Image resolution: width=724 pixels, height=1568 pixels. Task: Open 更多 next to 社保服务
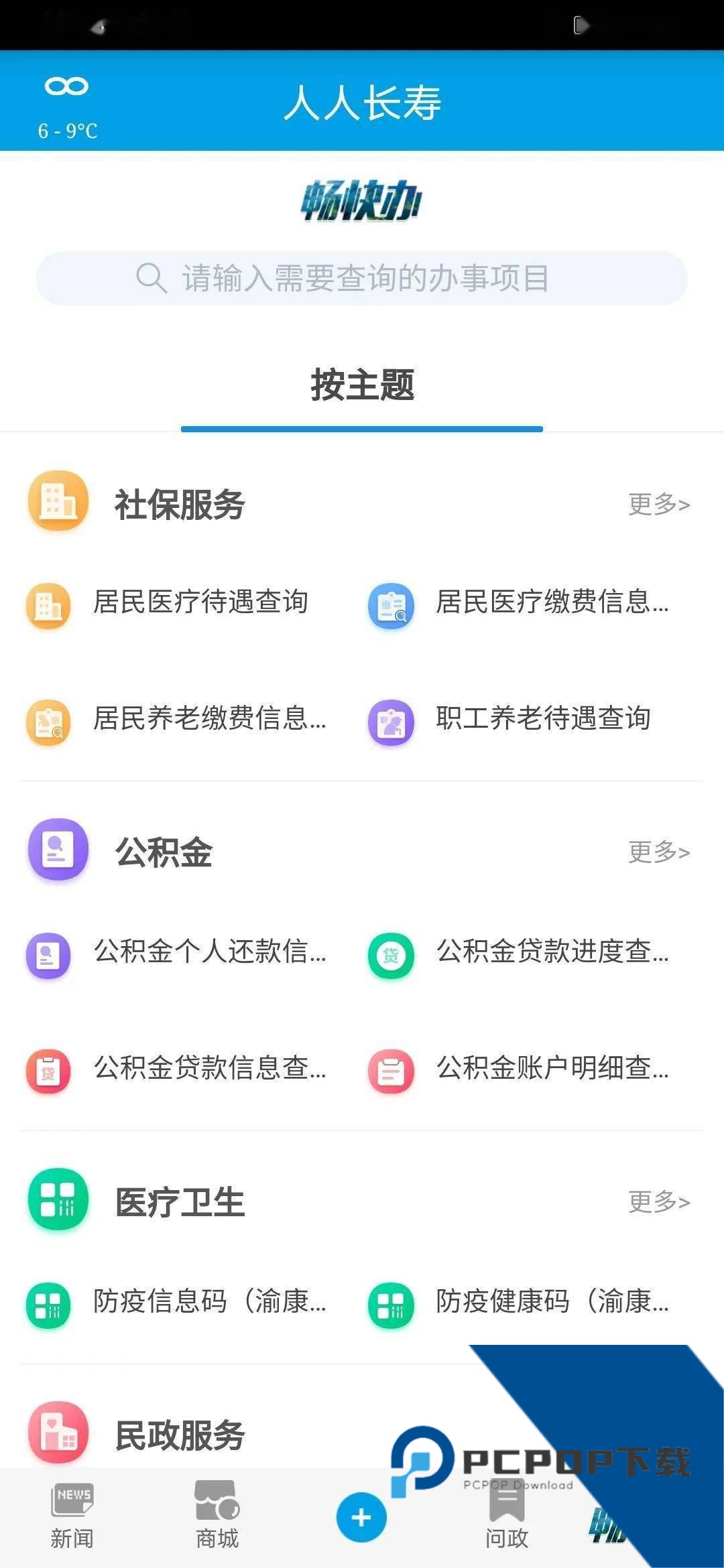pyautogui.click(x=658, y=504)
